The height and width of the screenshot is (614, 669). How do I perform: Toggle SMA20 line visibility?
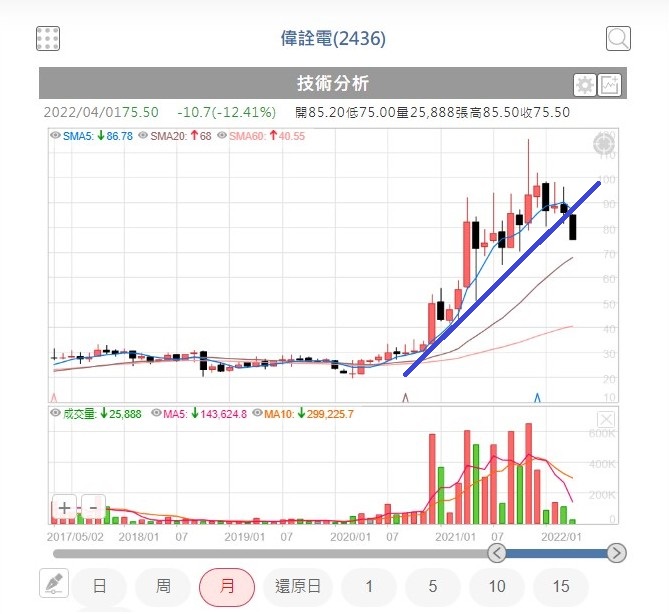[143, 136]
